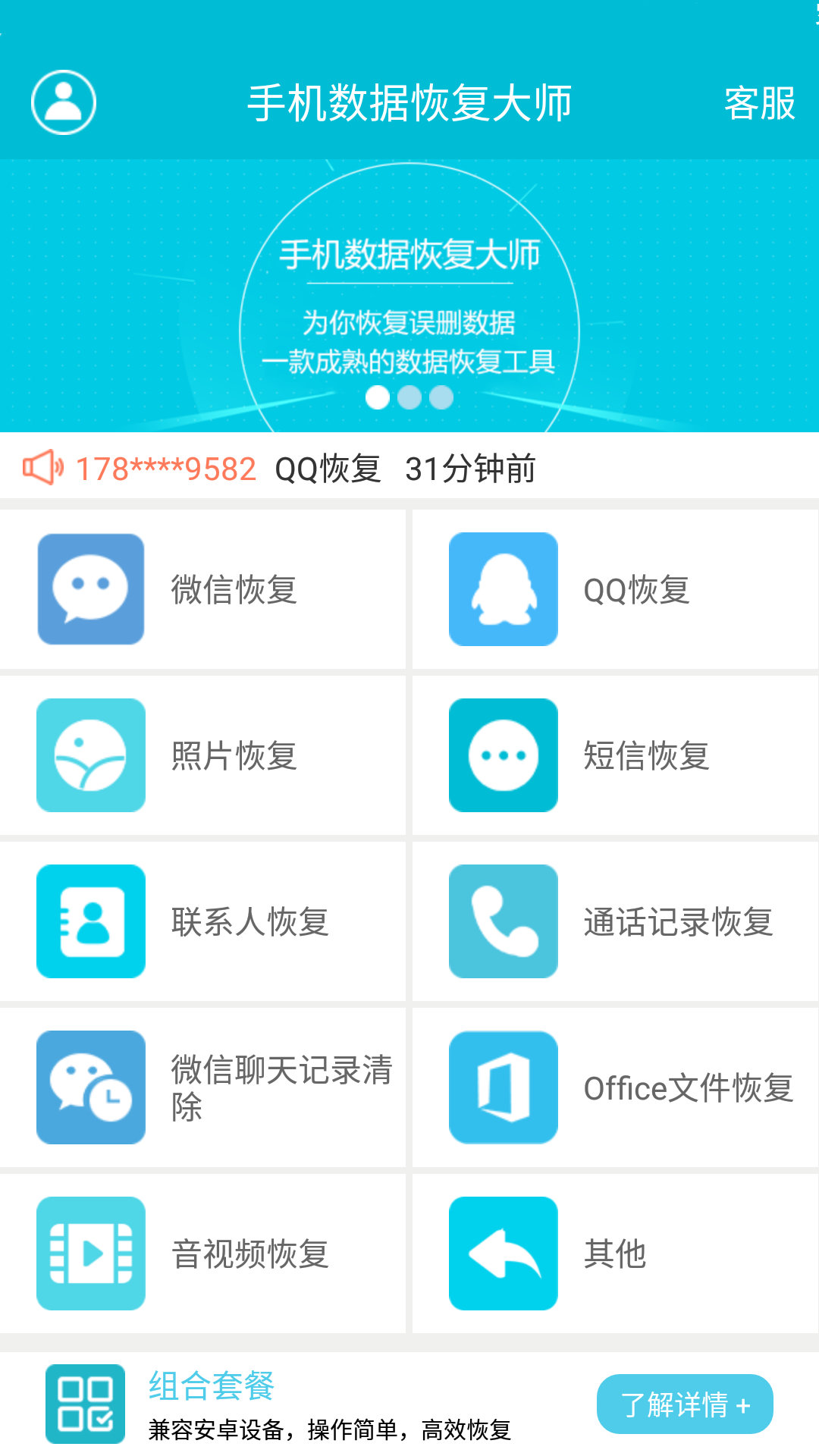Open WeChat recovery (微信恢复)
819x1456 pixels.
click(205, 590)
